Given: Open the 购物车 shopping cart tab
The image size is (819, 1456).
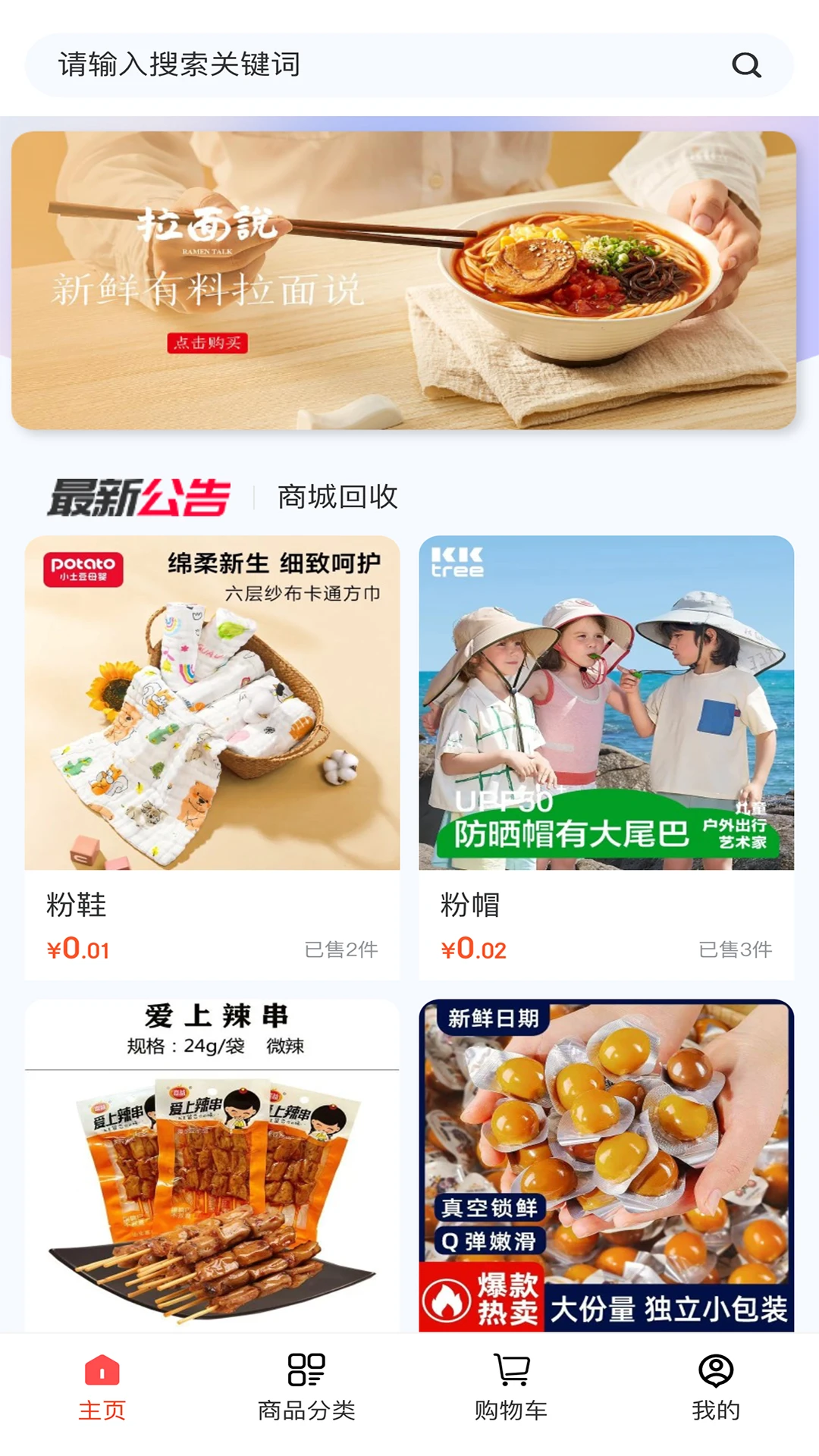Looking at the screenshot, I should [511, 1388].
